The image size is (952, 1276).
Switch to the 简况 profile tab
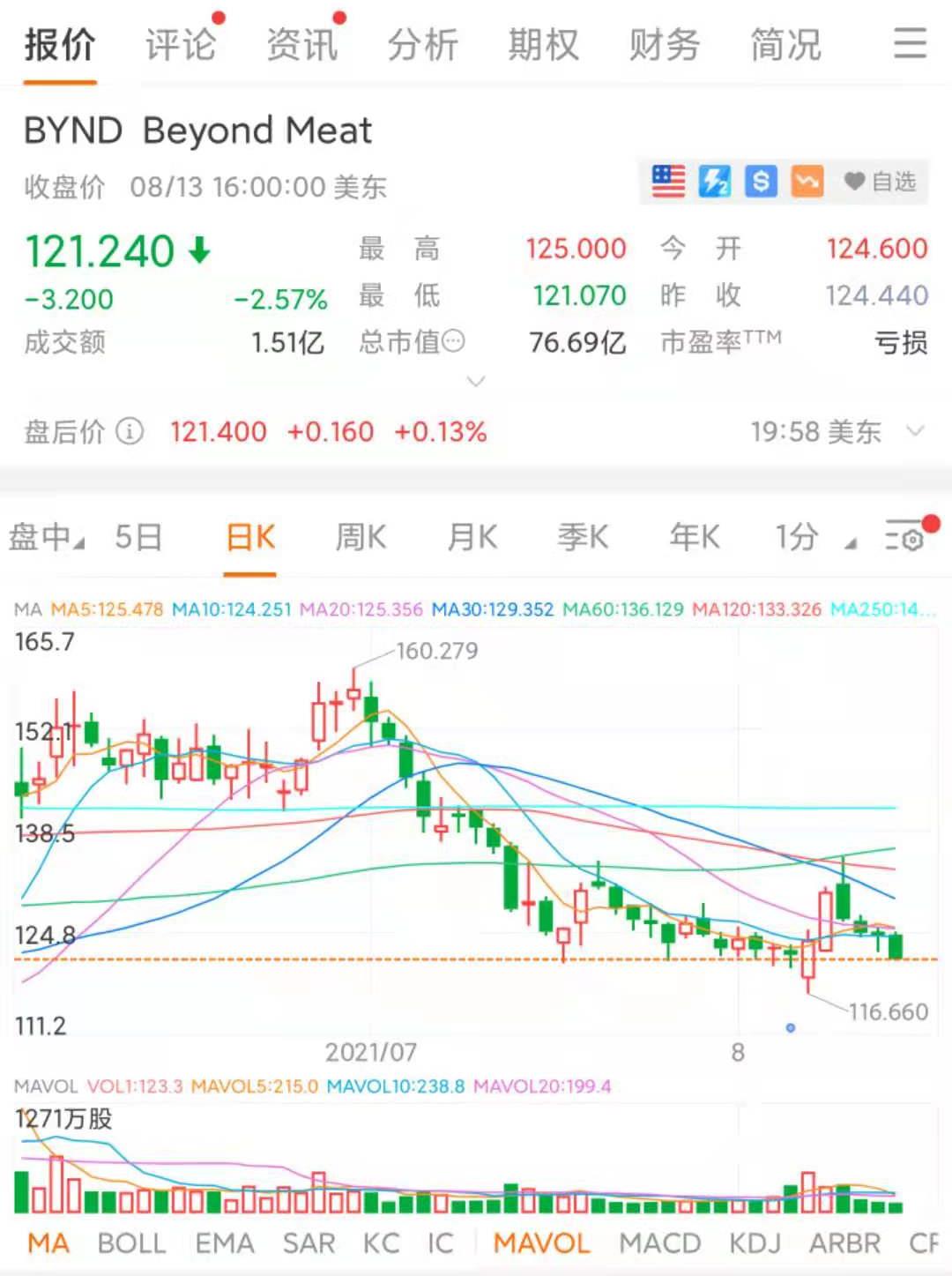click(x=785, y=45)
